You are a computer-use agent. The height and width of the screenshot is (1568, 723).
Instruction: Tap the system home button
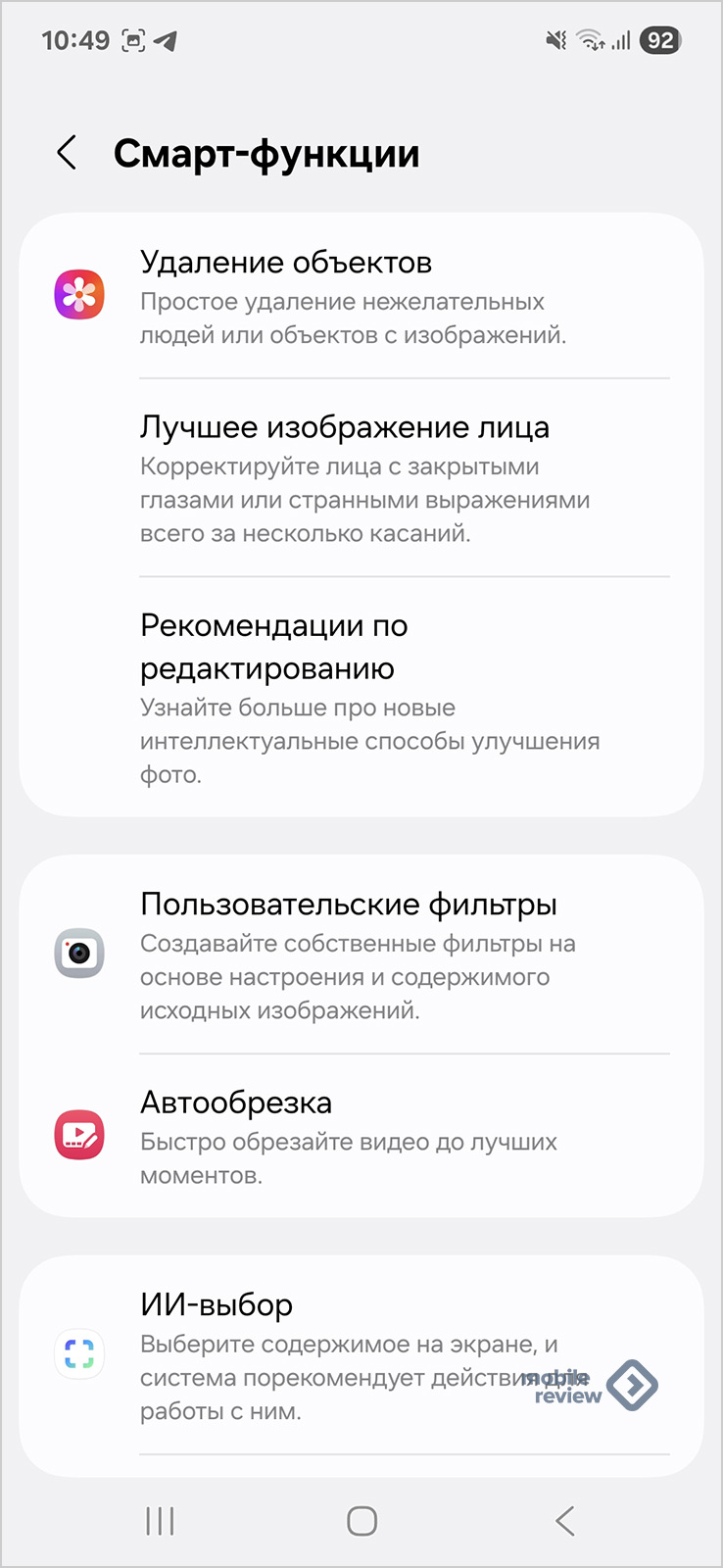pyautogui.click(x=361, y=1521)
